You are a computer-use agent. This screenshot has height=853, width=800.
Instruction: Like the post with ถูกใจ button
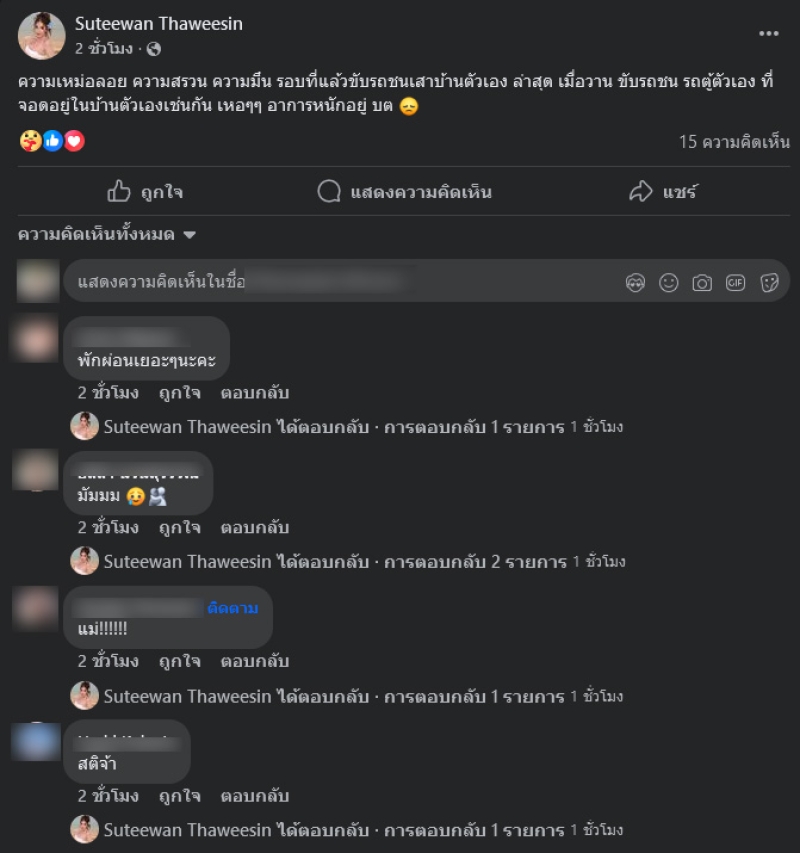click(145, 191)
